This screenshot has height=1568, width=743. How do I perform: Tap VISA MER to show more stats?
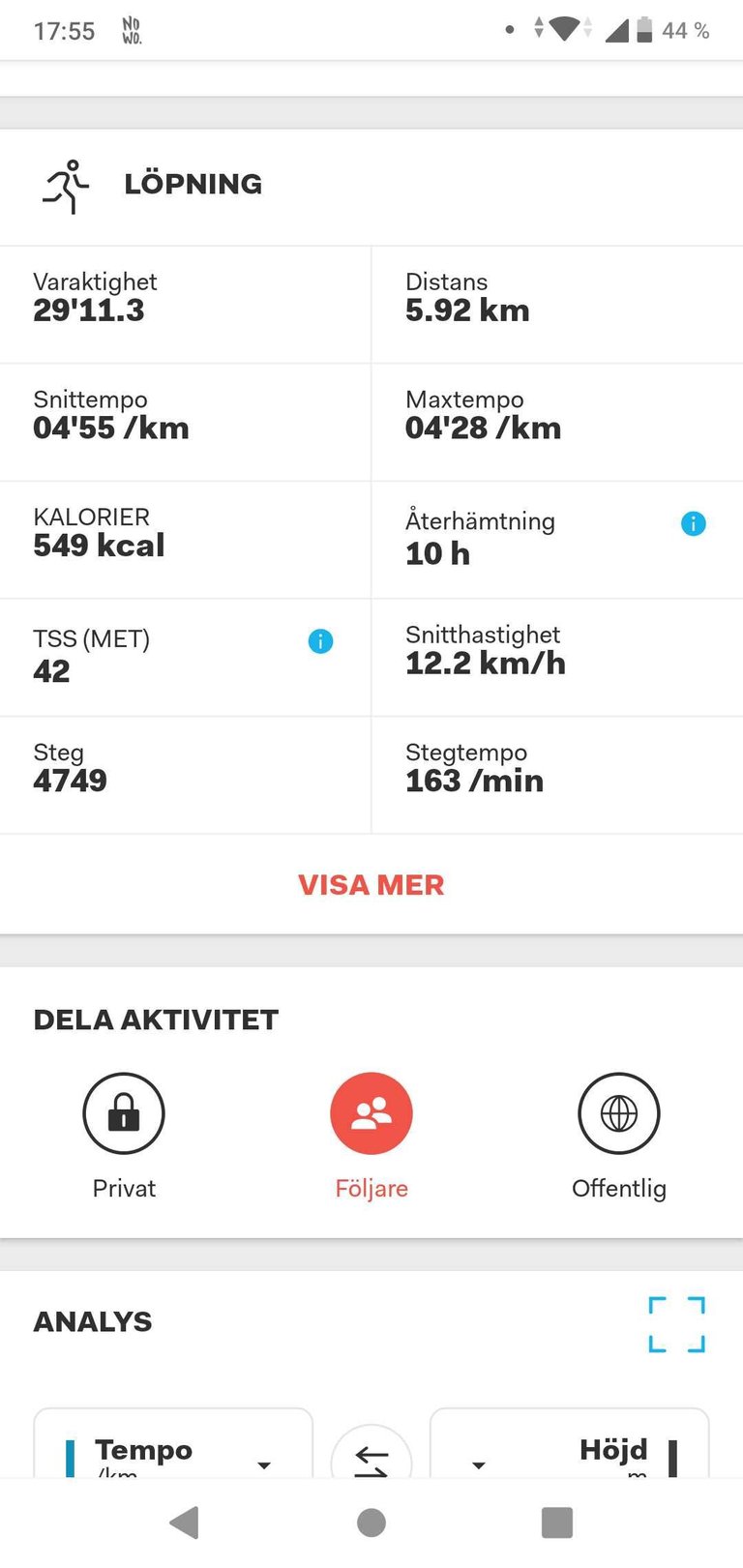(371, 885)
